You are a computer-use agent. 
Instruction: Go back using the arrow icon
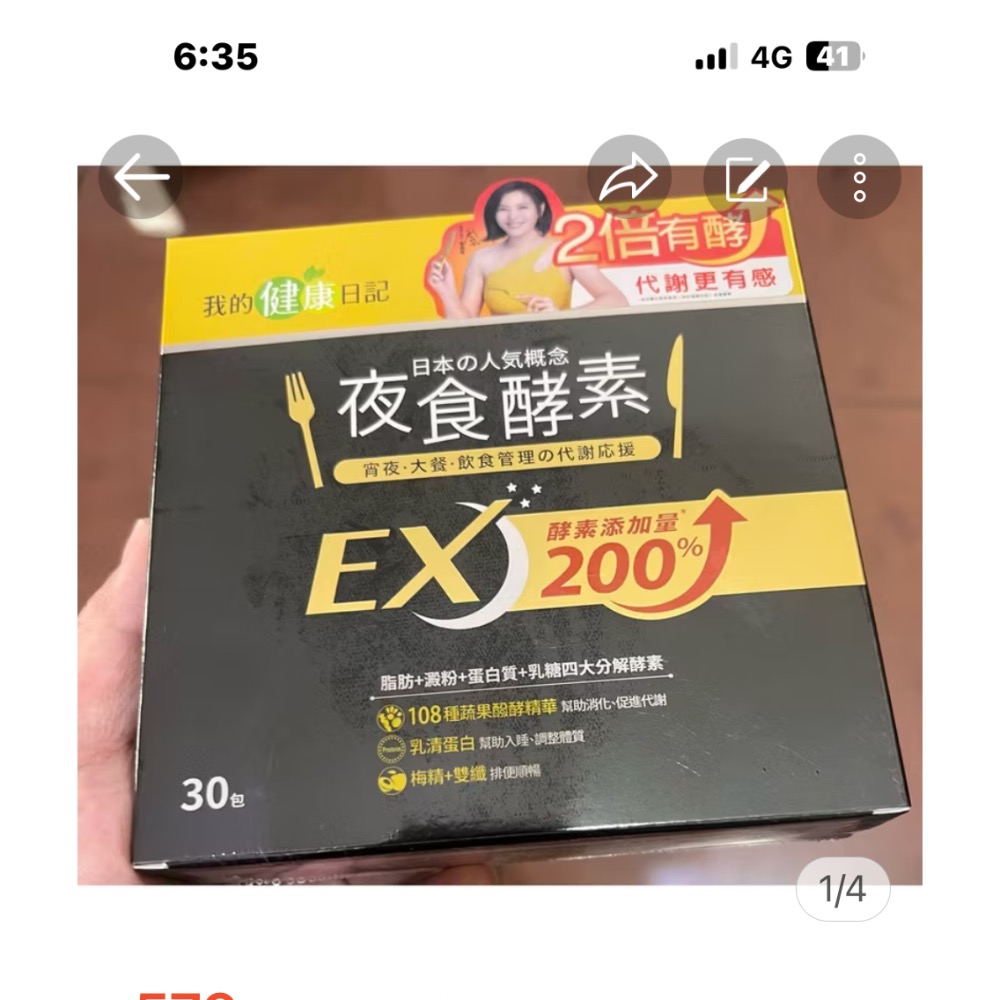click(x=141, y=178)
